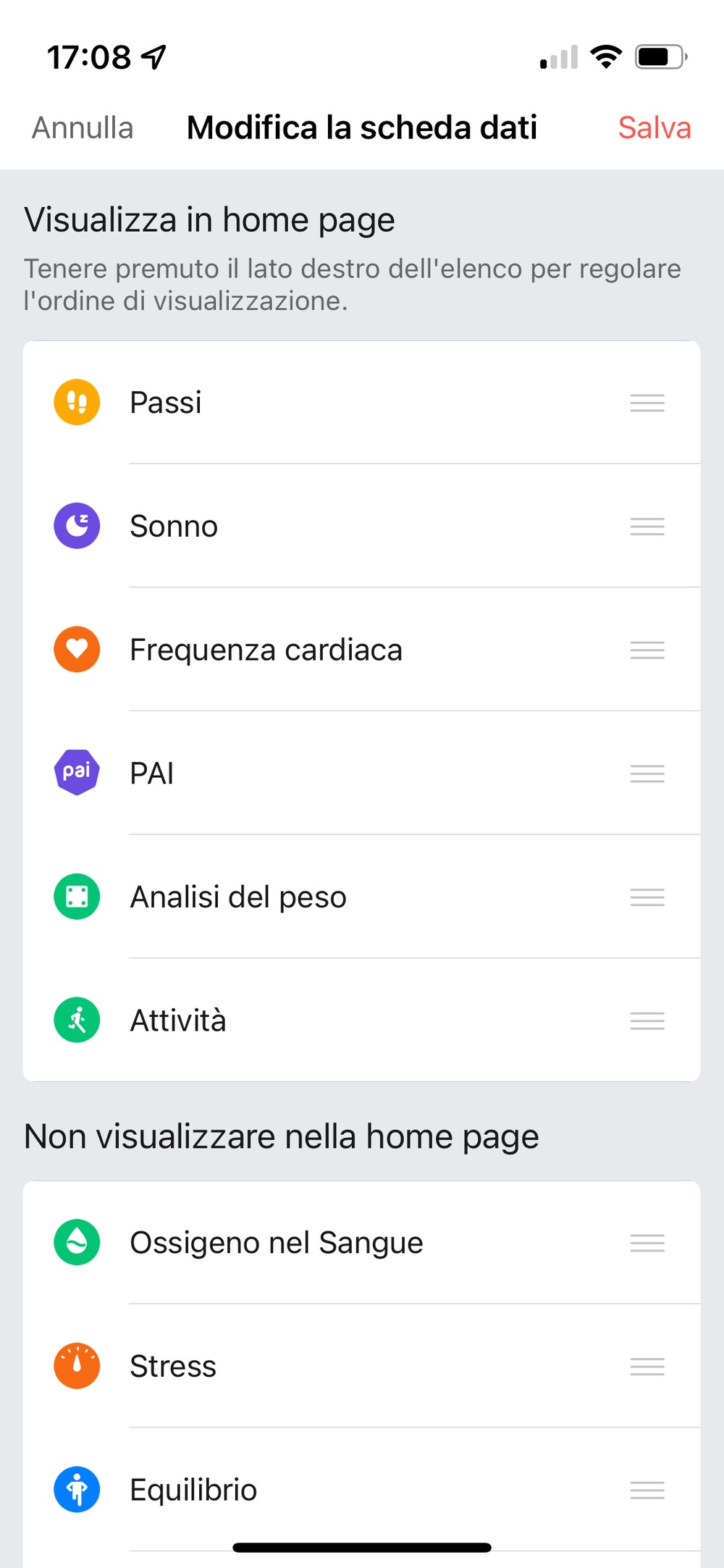
Task: Select the PAI row
Action: (x=362, y=773)
